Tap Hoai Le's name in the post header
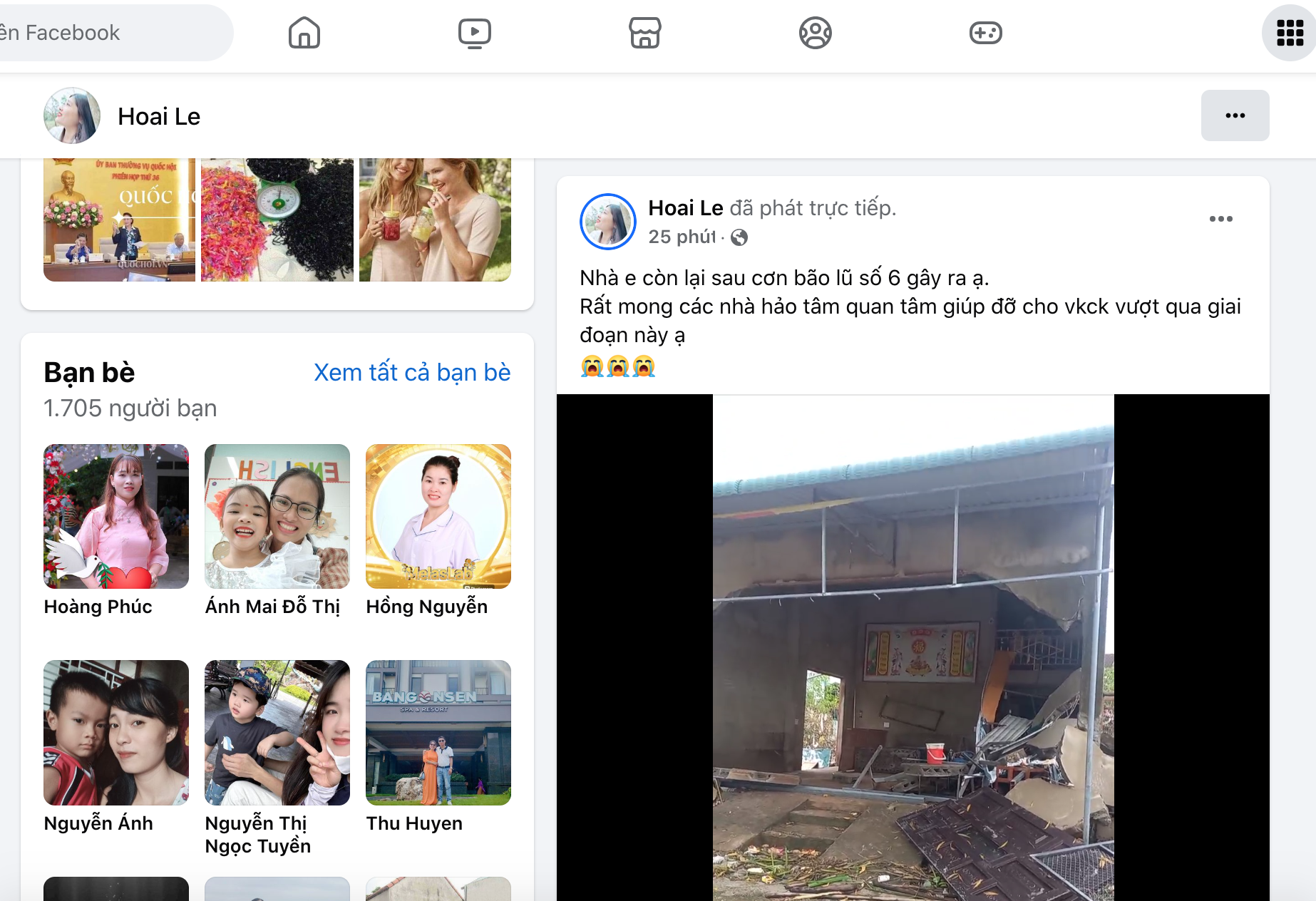The width and height of the screenshot is (1316, 901). (686, 208)
